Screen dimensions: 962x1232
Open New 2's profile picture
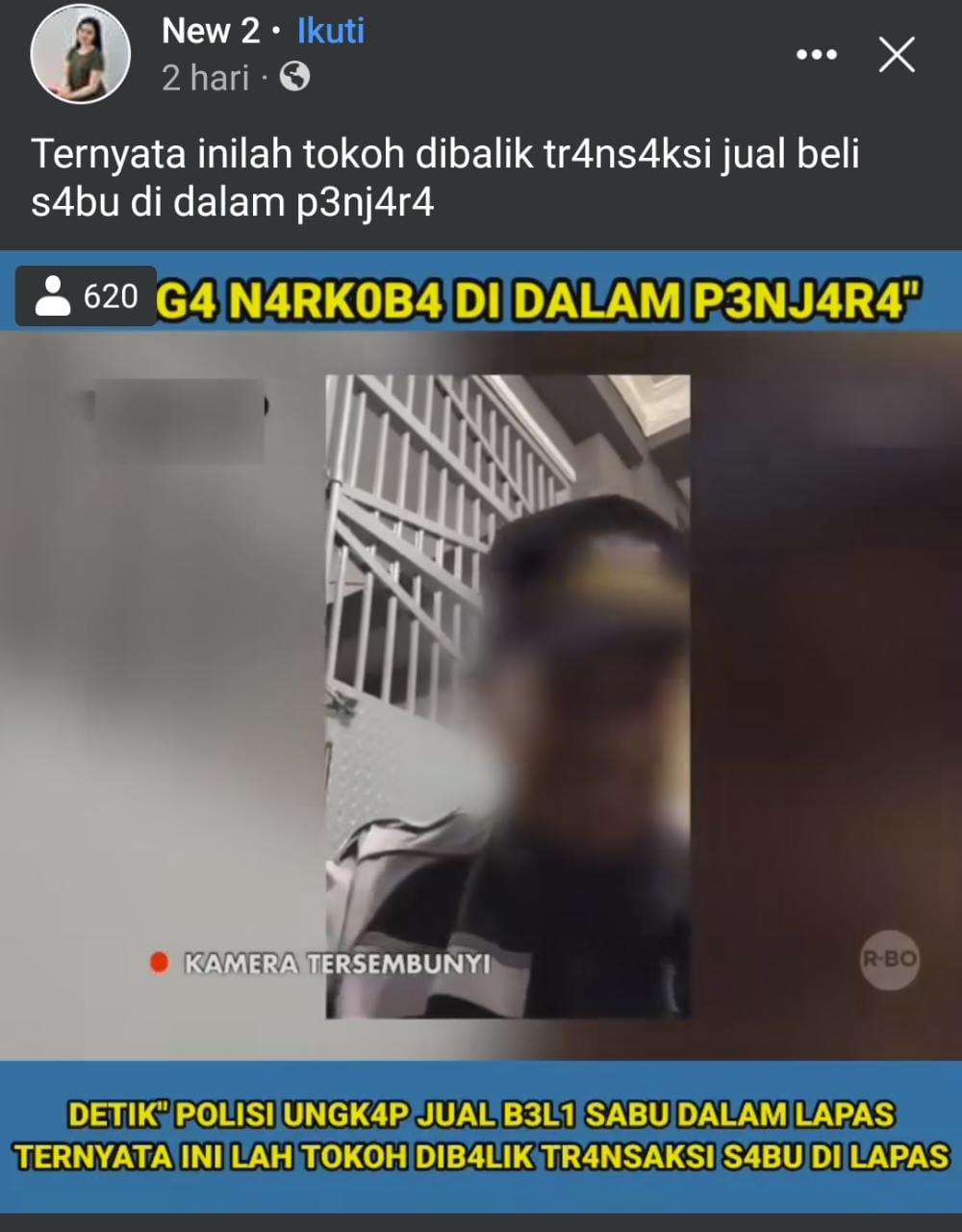pos(81,54)
